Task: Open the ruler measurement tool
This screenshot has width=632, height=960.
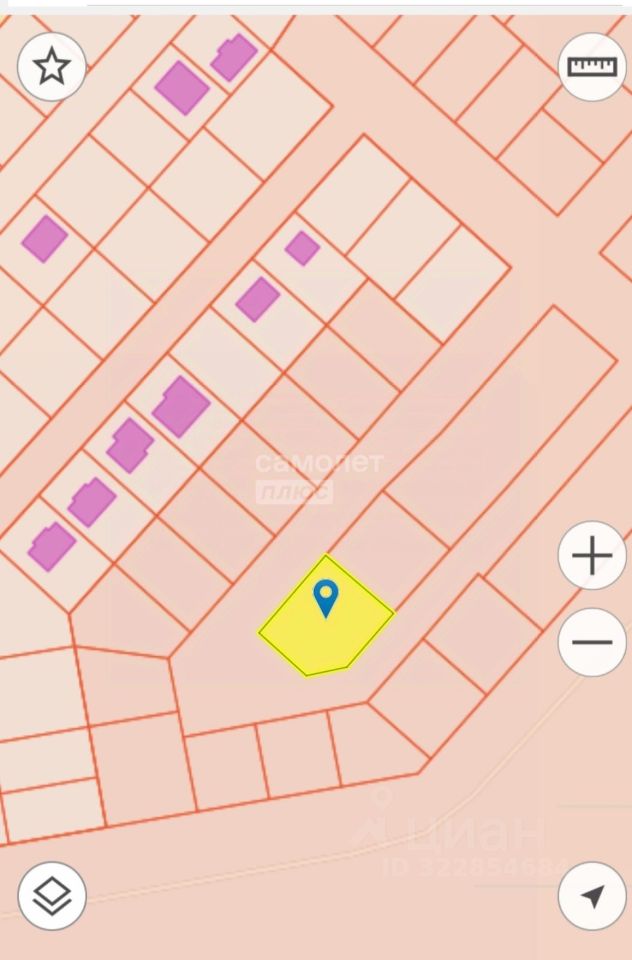Action: [x=592, y=67]
